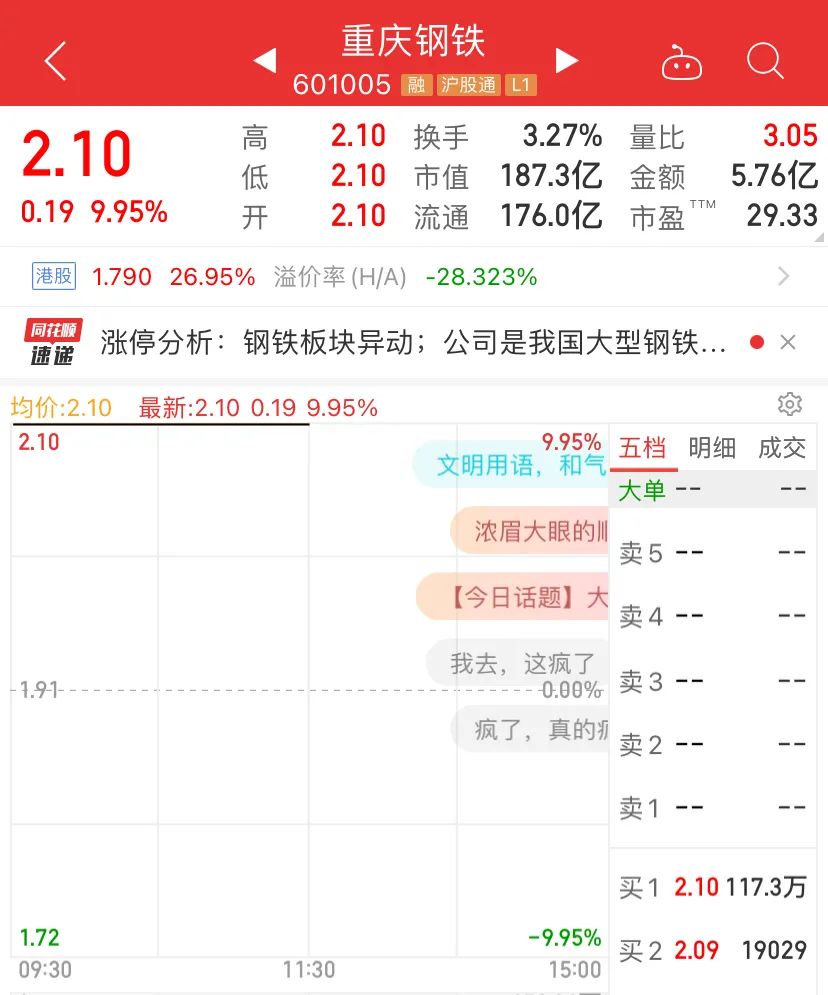Select the 五档 tab

[x=642, y=448]
